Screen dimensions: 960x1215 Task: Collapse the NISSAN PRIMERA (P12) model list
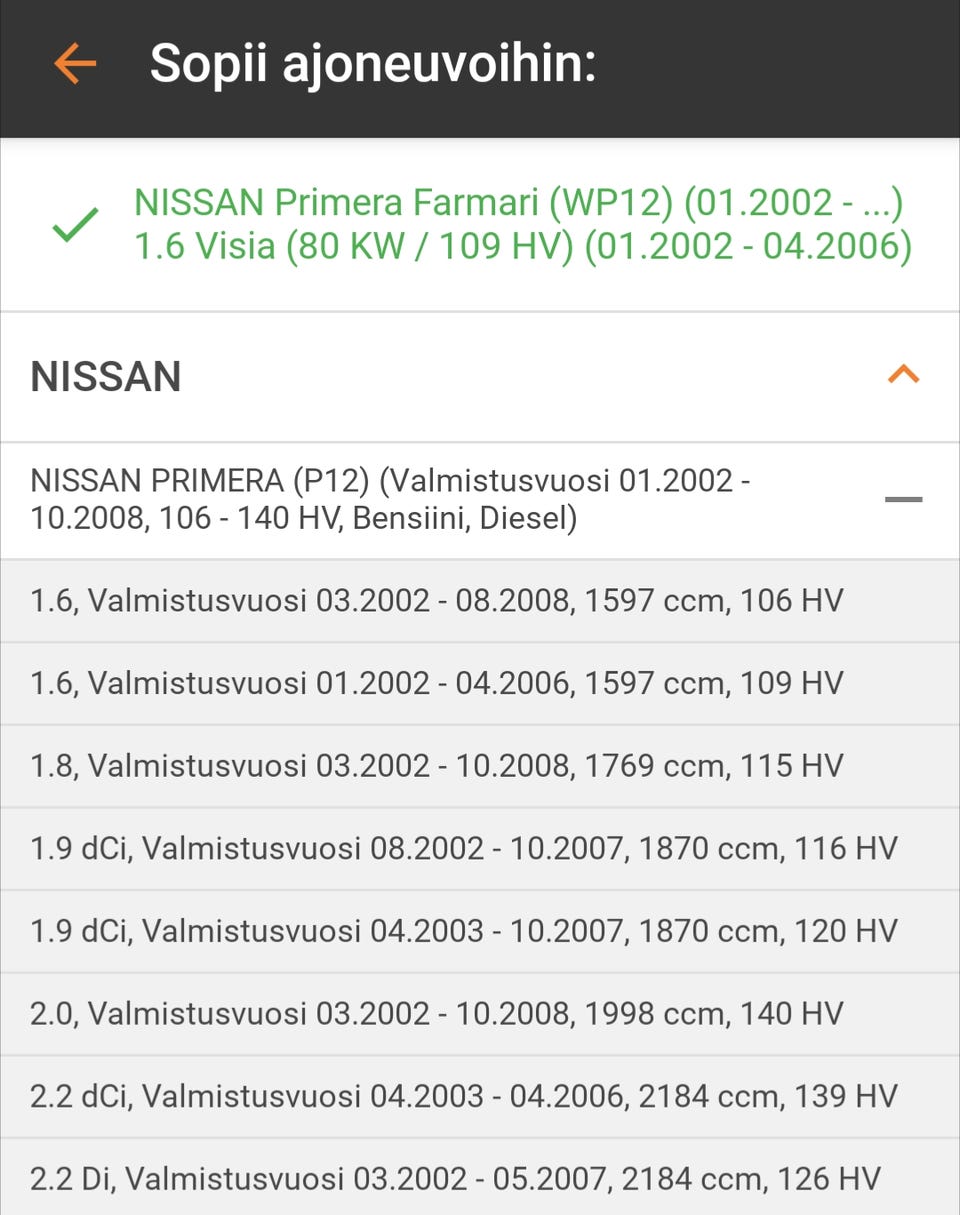(x=903, y=499)
